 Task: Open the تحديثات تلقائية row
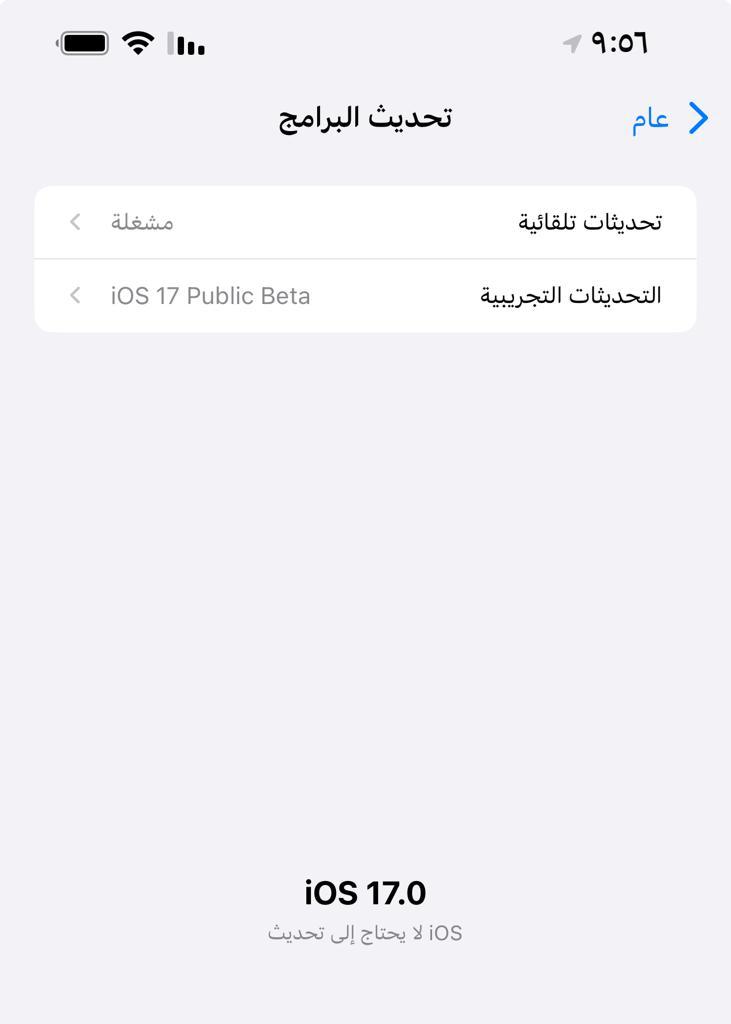point(365,222)
